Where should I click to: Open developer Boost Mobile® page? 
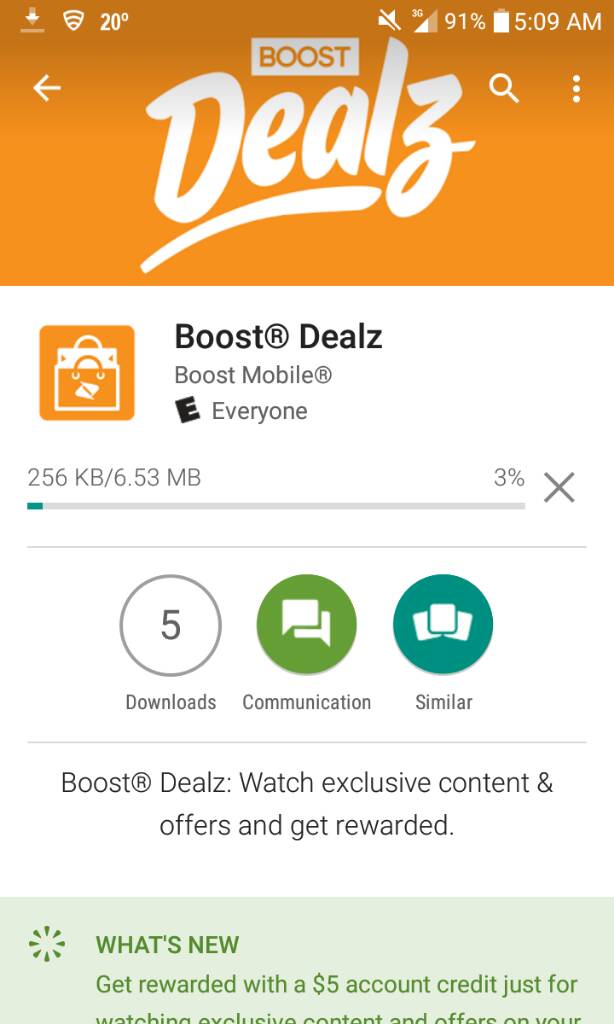(253, 375)
